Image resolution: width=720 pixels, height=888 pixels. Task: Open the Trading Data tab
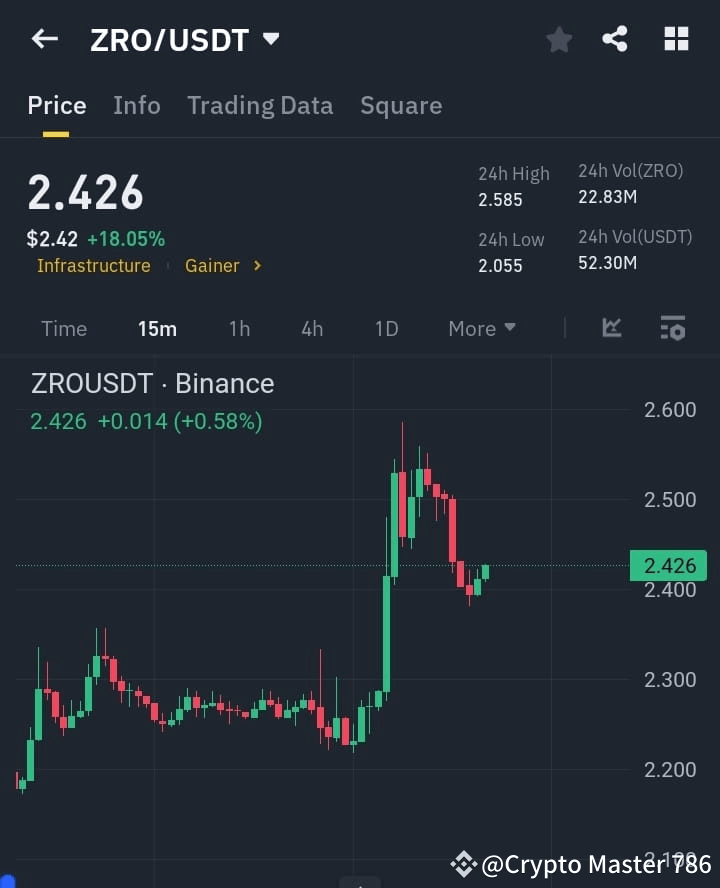click(260, 105)
